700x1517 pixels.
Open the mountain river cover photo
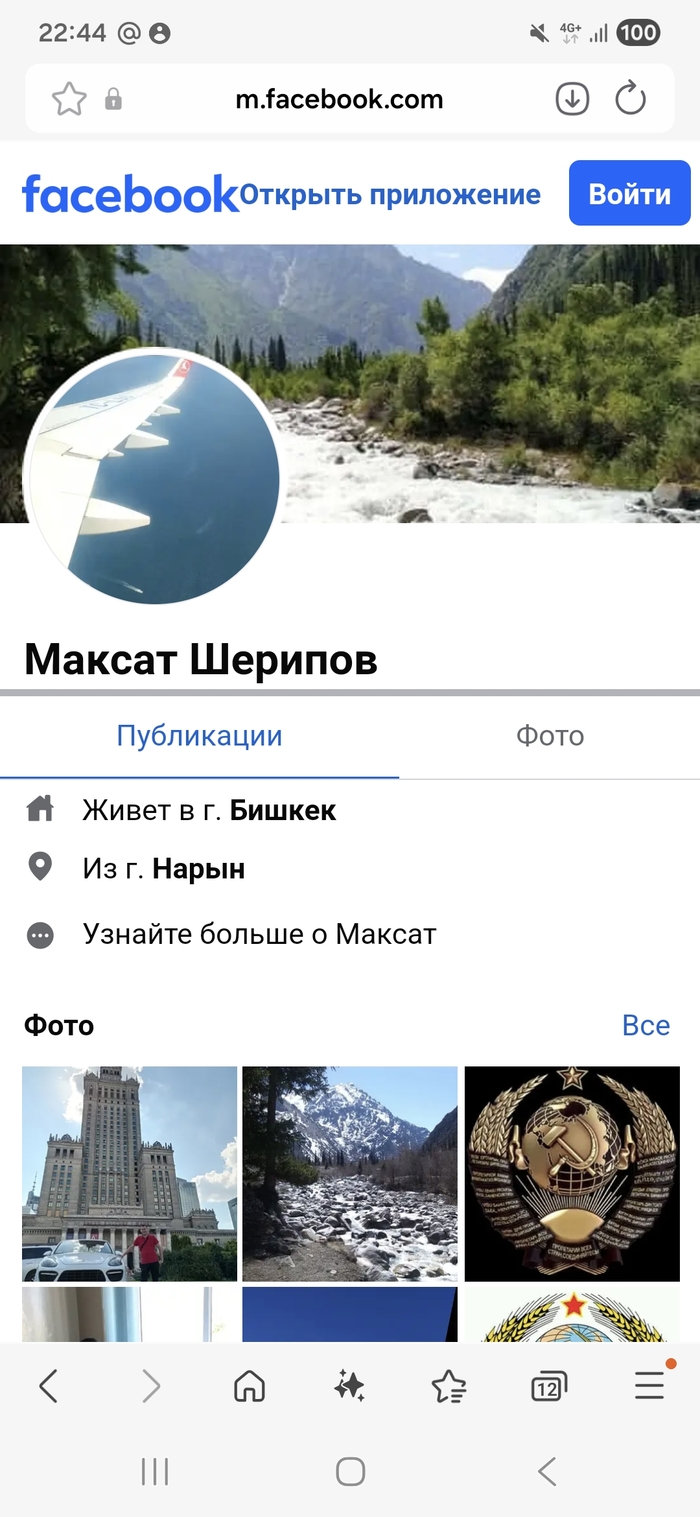coord(480,380)
